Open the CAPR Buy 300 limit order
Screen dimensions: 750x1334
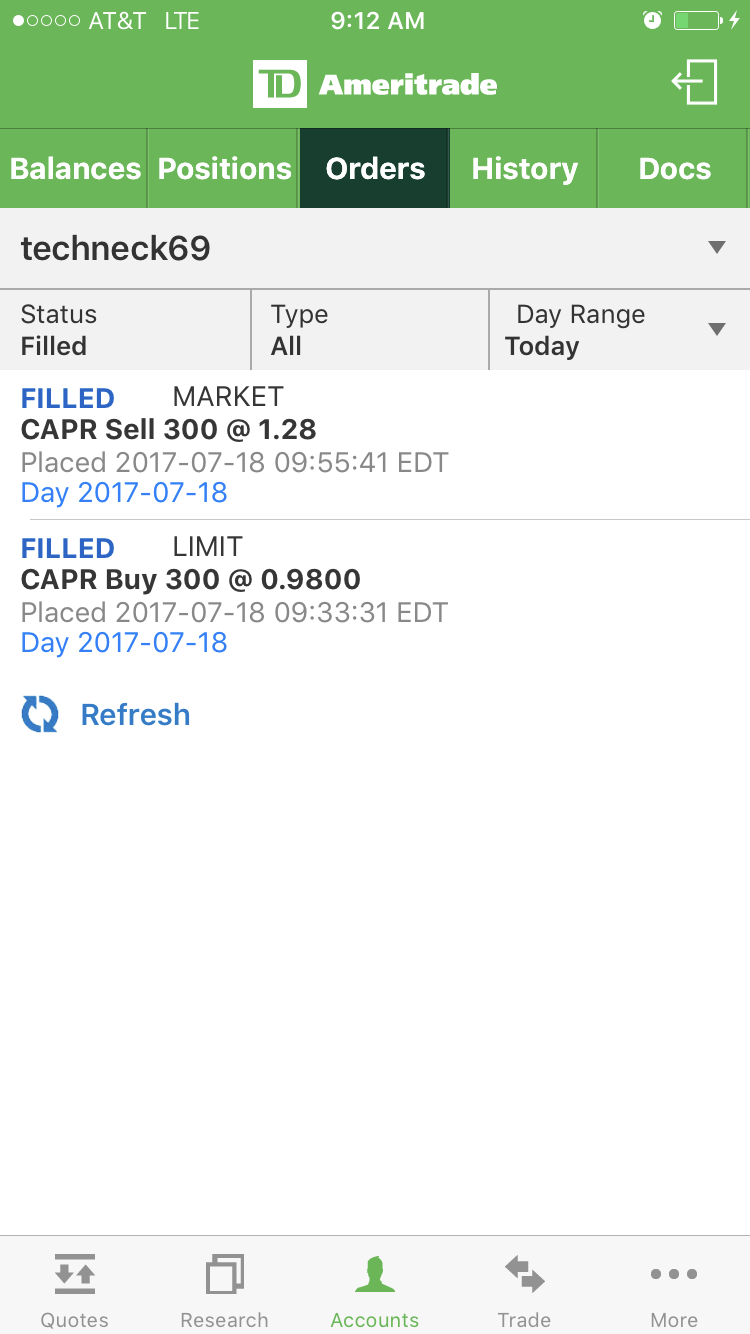pos(374,595)
